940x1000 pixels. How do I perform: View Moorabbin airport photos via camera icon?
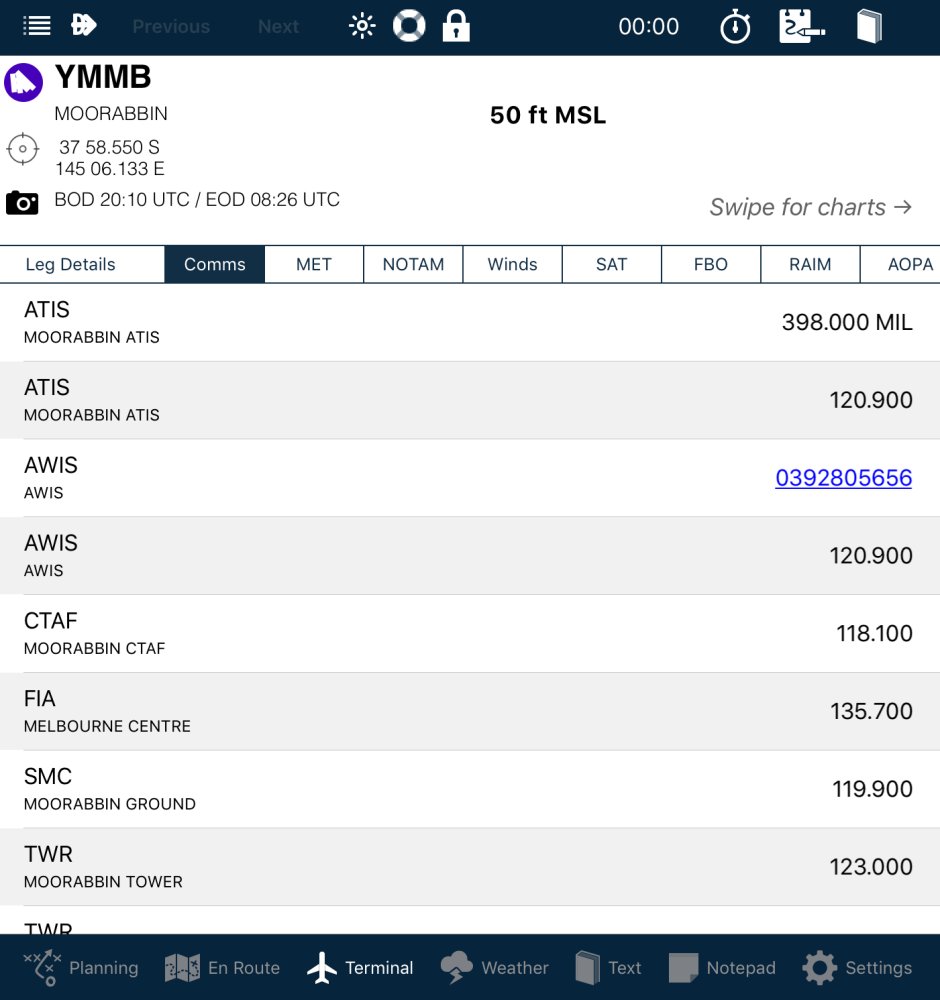[22, 203]
